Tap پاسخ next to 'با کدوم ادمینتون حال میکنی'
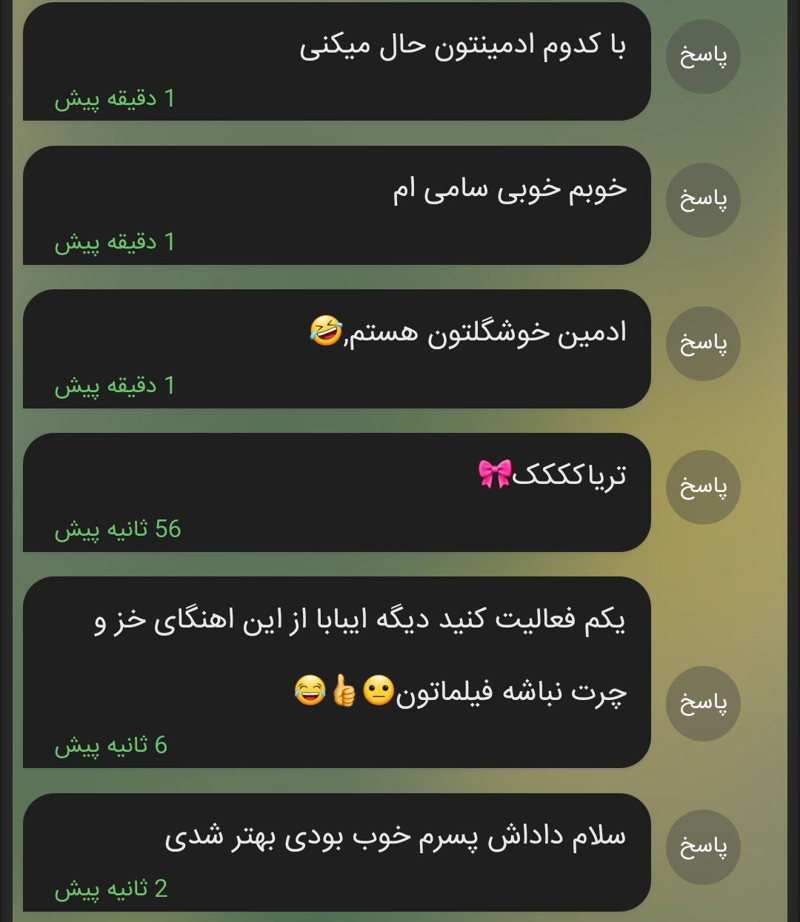The width and height of the screenshot is (800, 922). pyautogui.click(x=703, y=56)
